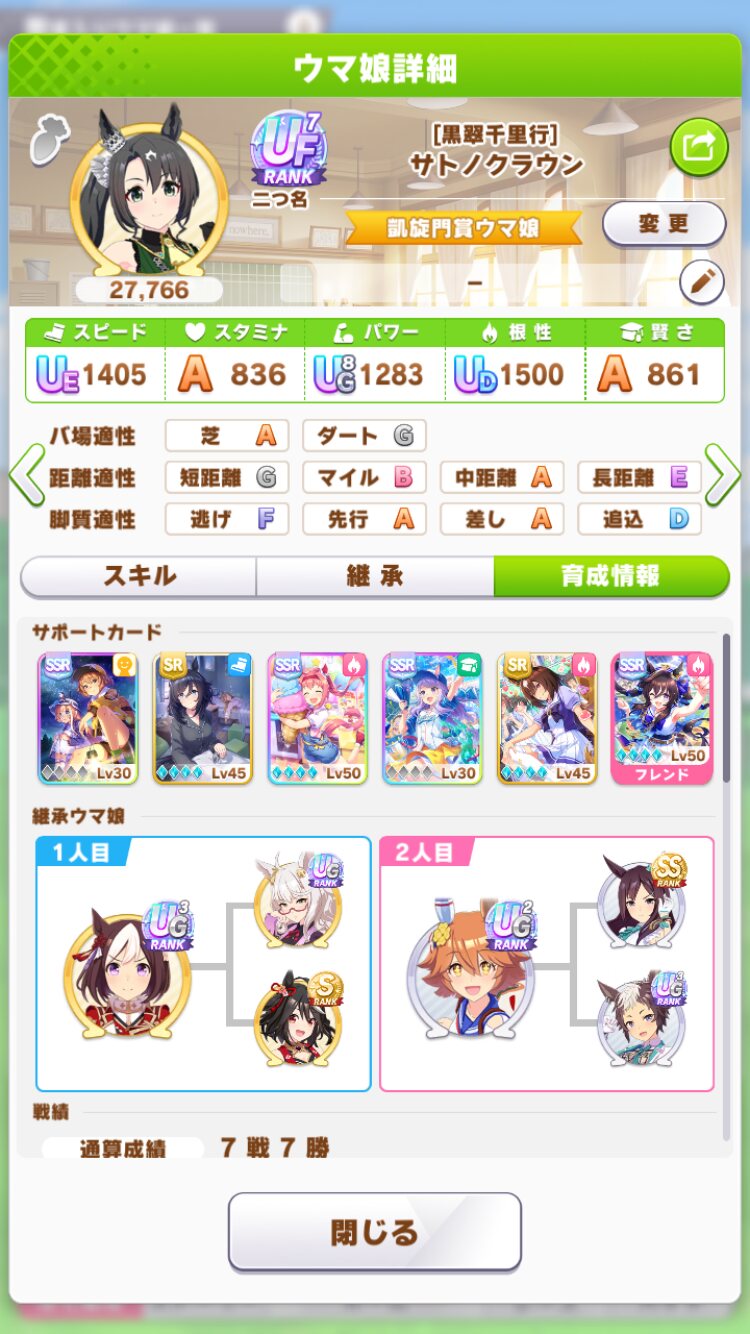Screen dimensions: 750x1334
Task: View the 2人目 inherited UG2 character
Action: point(471,971)
